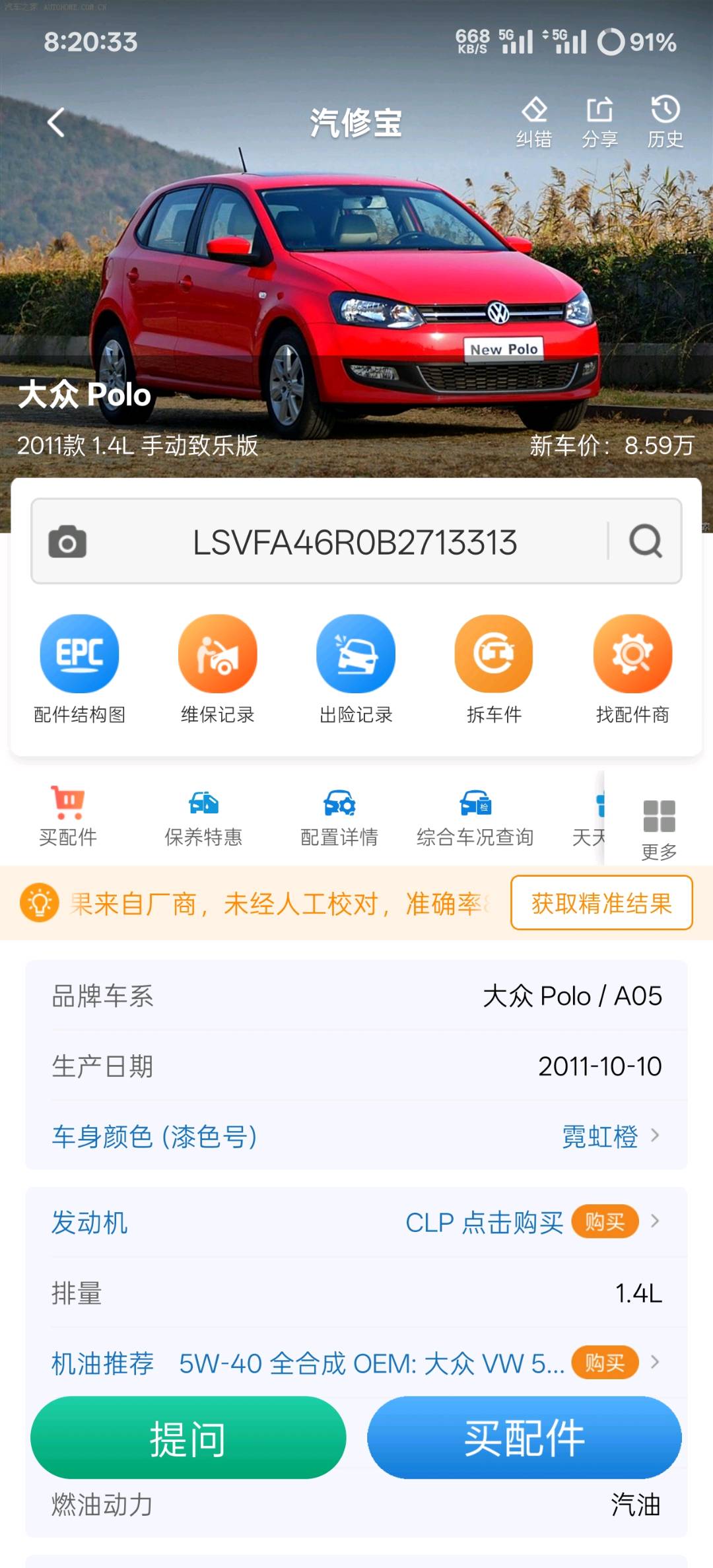
Task: Tap the camera icon to scan a VIN
Action: [x=65, y=541]
